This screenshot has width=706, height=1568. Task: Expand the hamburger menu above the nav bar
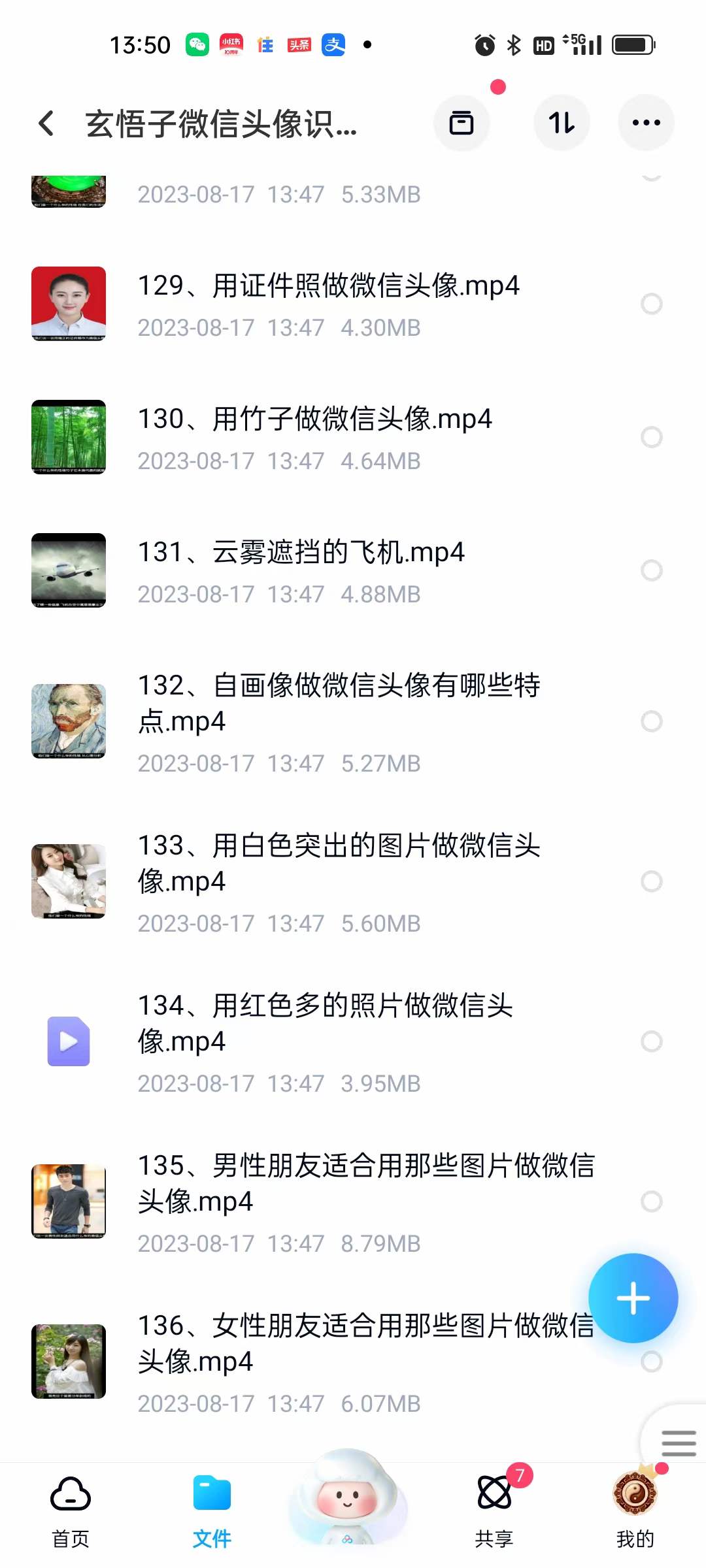coord(677,1444)
